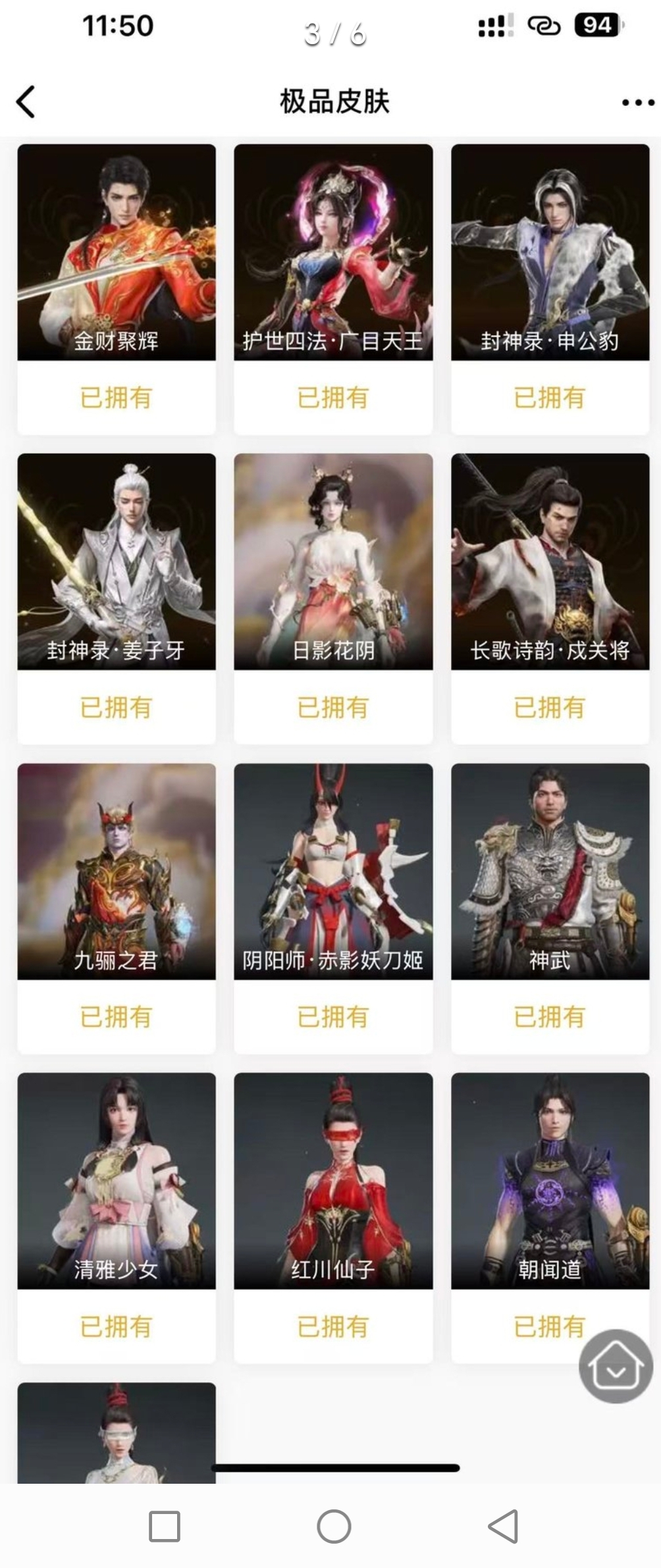
Task: Open the 红川仙子 skin
Action: pyautogui.click(x=333, y=1180)
